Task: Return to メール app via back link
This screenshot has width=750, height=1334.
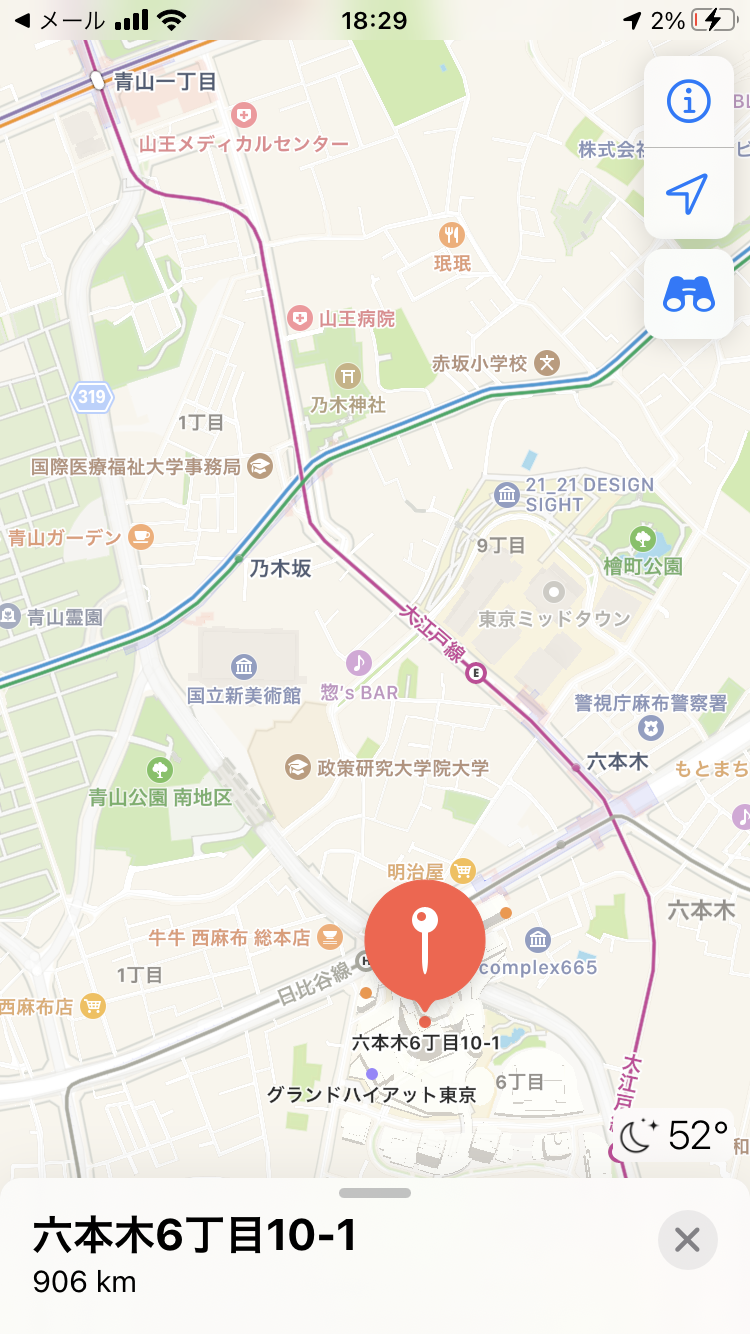Action: point(60,20)
